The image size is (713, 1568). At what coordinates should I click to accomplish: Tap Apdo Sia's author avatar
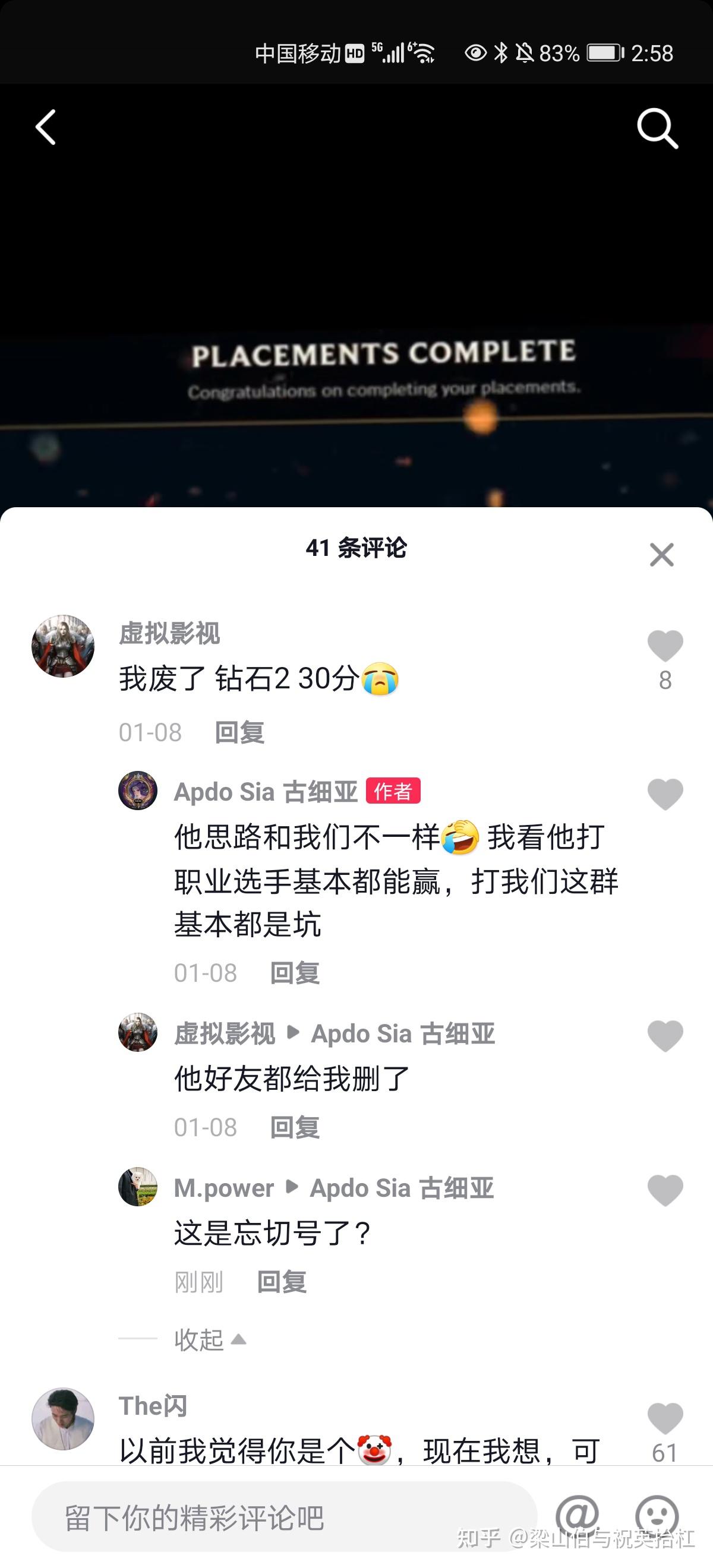[138, 791]
